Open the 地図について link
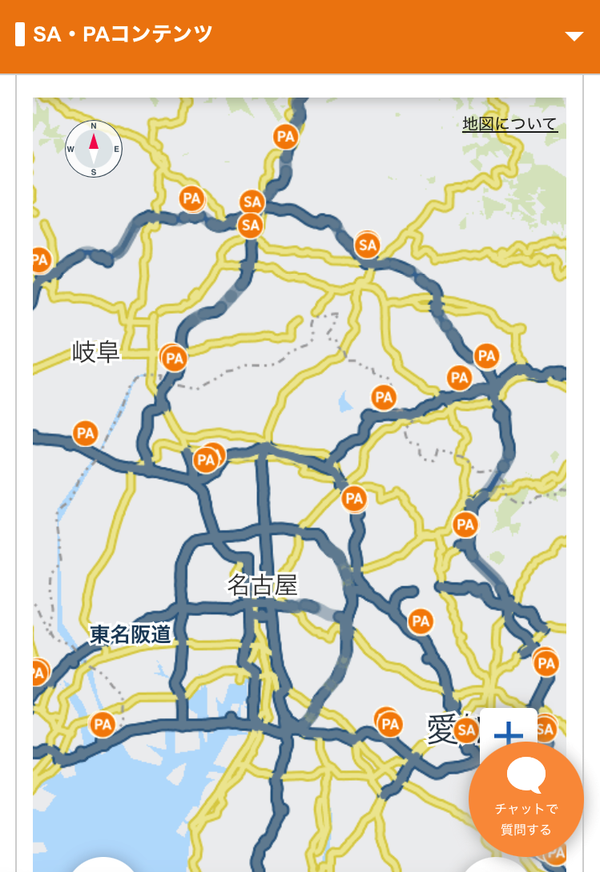Viewport: 600px width, 872px height. (x=509, y=123)
